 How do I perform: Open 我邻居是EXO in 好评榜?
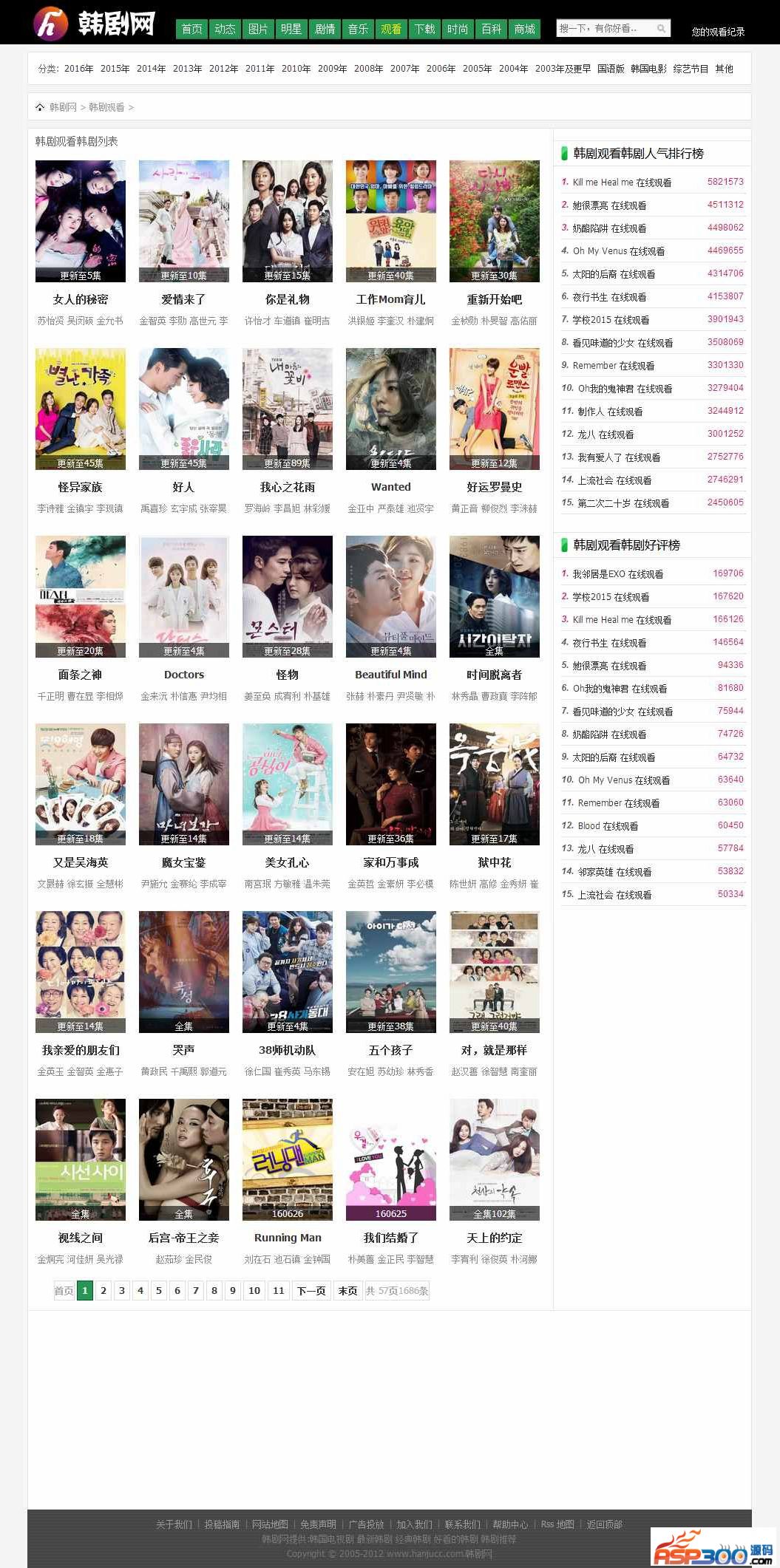617,574
